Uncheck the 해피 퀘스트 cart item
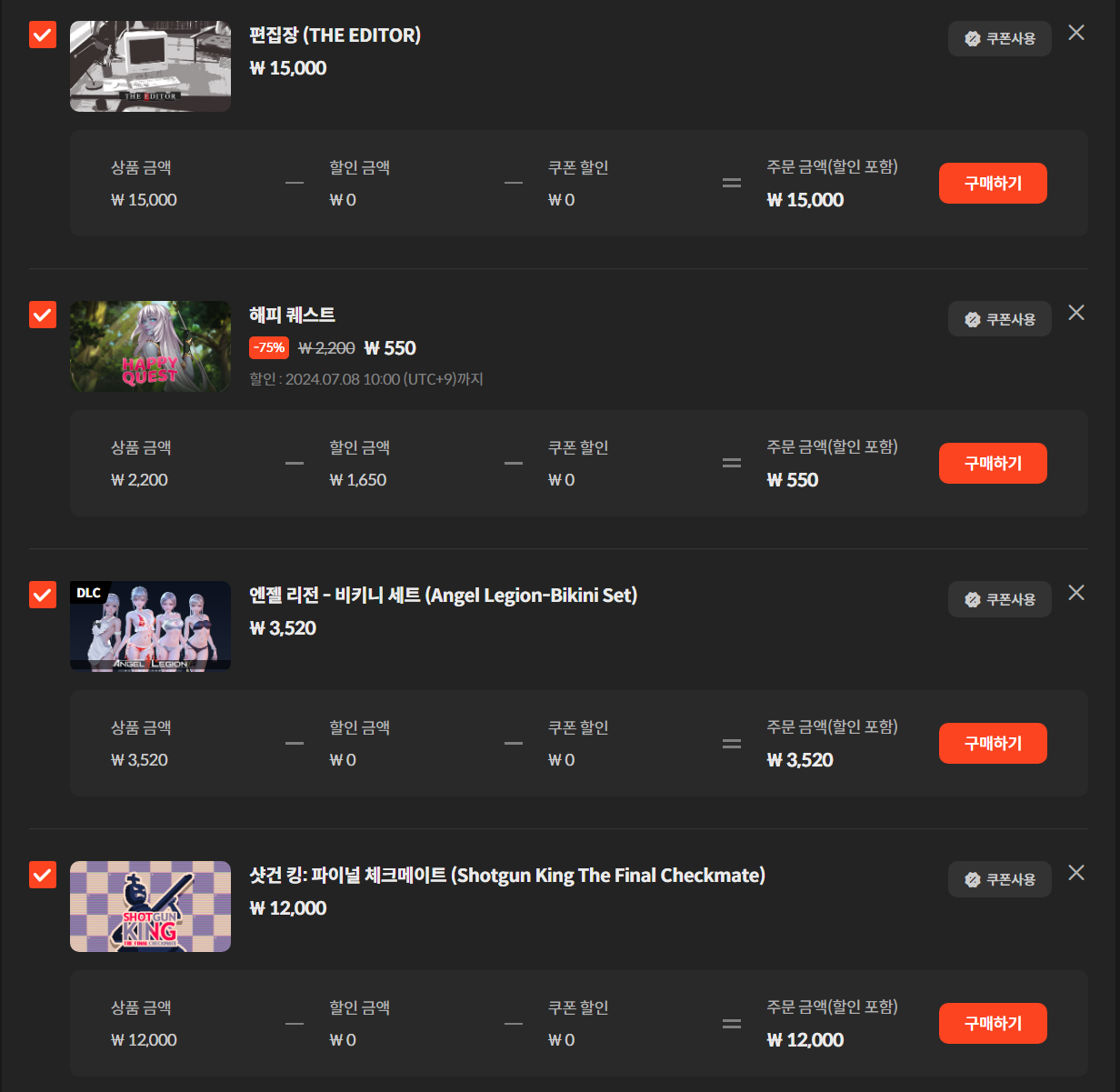1120x1092 pixels. (x=43, y=315)
